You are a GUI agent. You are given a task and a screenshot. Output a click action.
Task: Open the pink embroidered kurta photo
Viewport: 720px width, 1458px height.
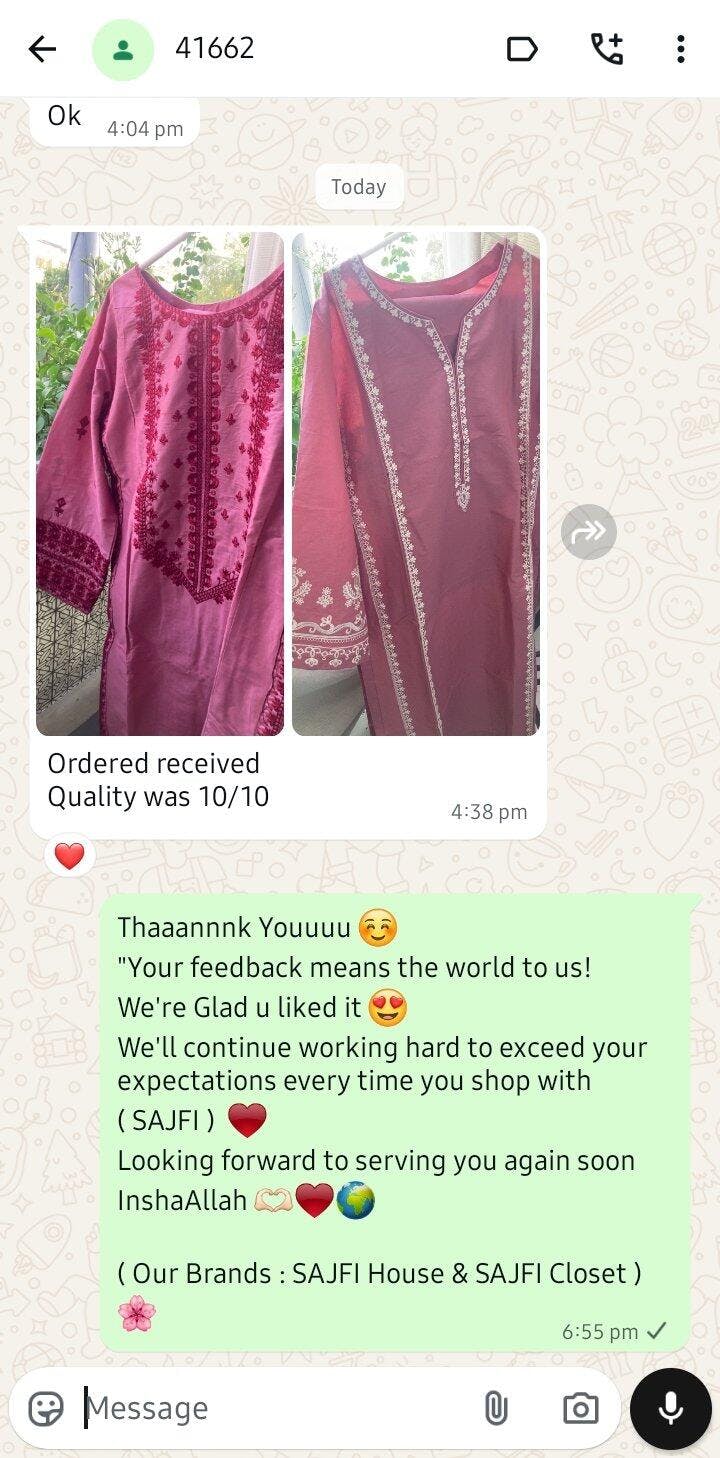coord(160,484)
